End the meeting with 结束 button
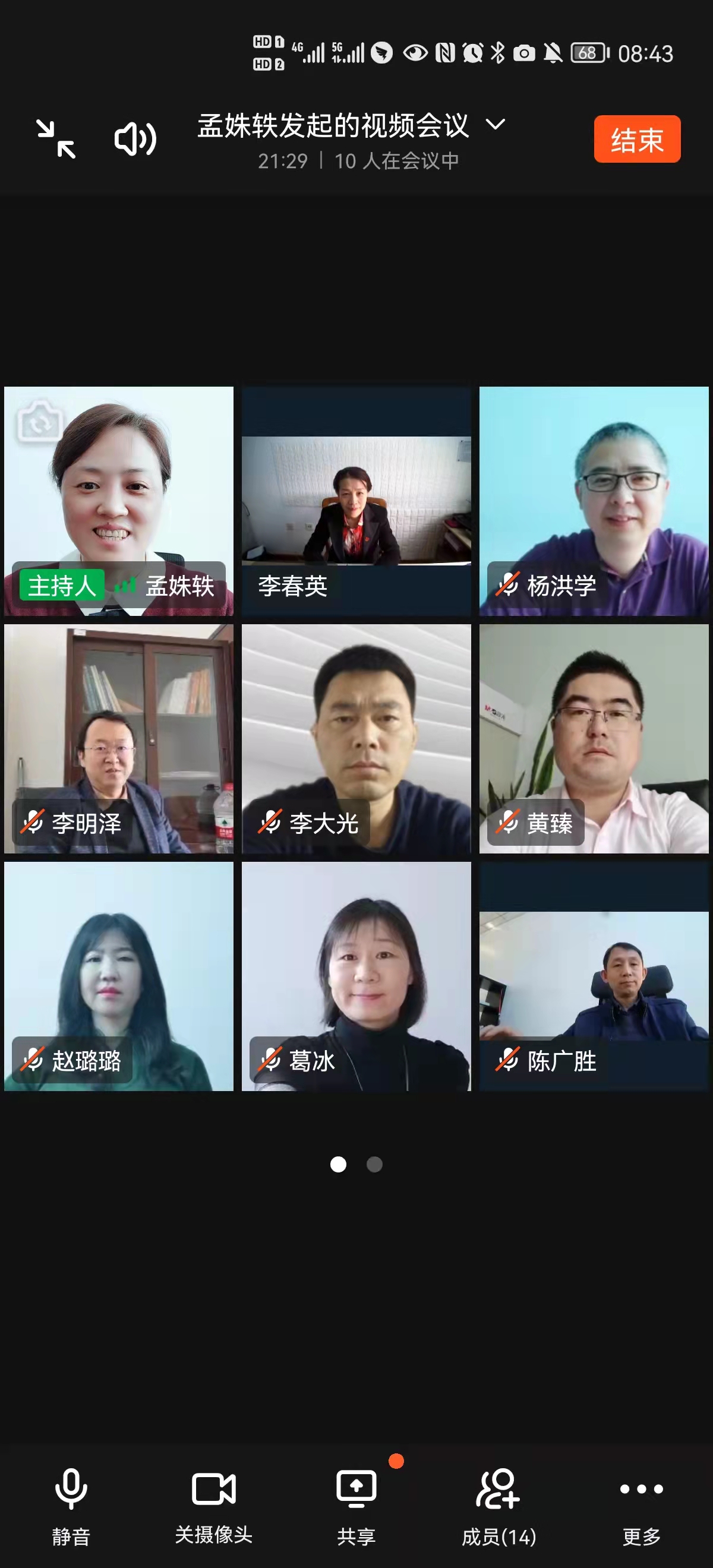The width and height of the screenshot is (713, 1568). point(636,140)
